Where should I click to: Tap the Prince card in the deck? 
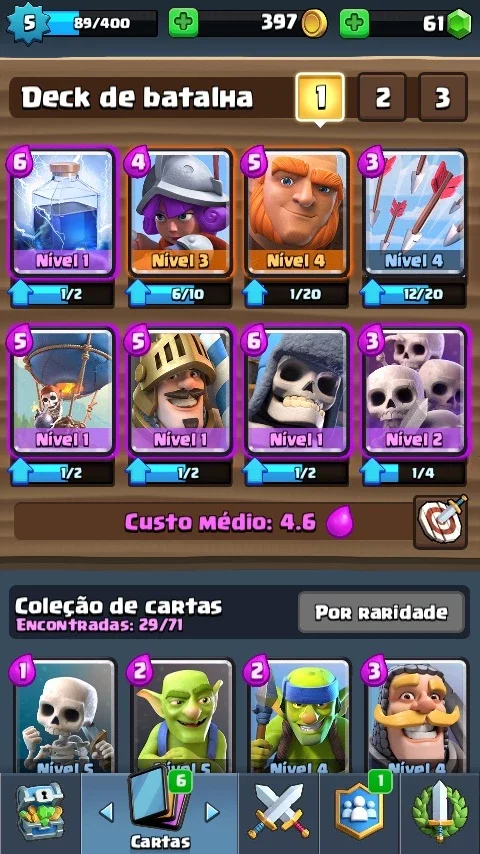pyautogui.click(x=180, y=391)
